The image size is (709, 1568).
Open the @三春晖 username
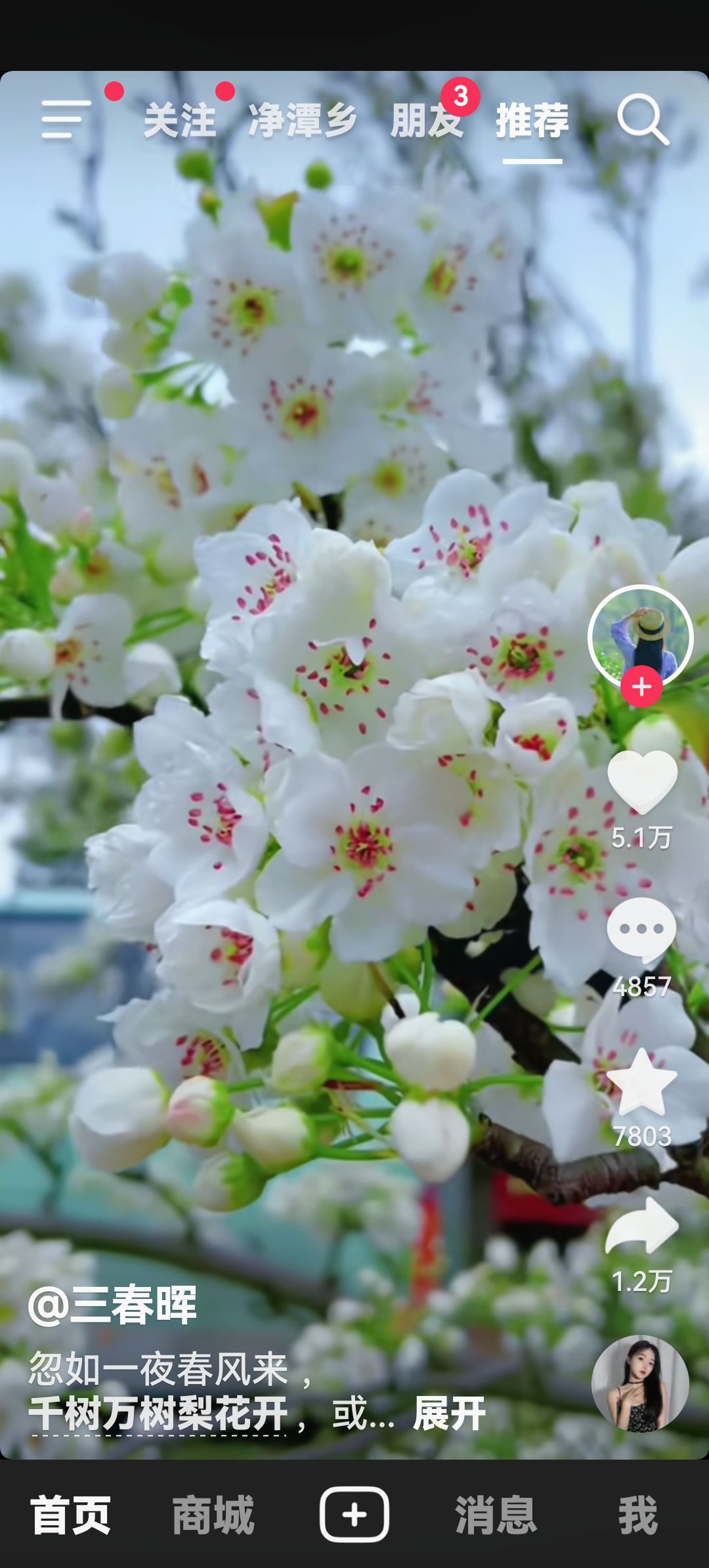tap(112, 1305)
